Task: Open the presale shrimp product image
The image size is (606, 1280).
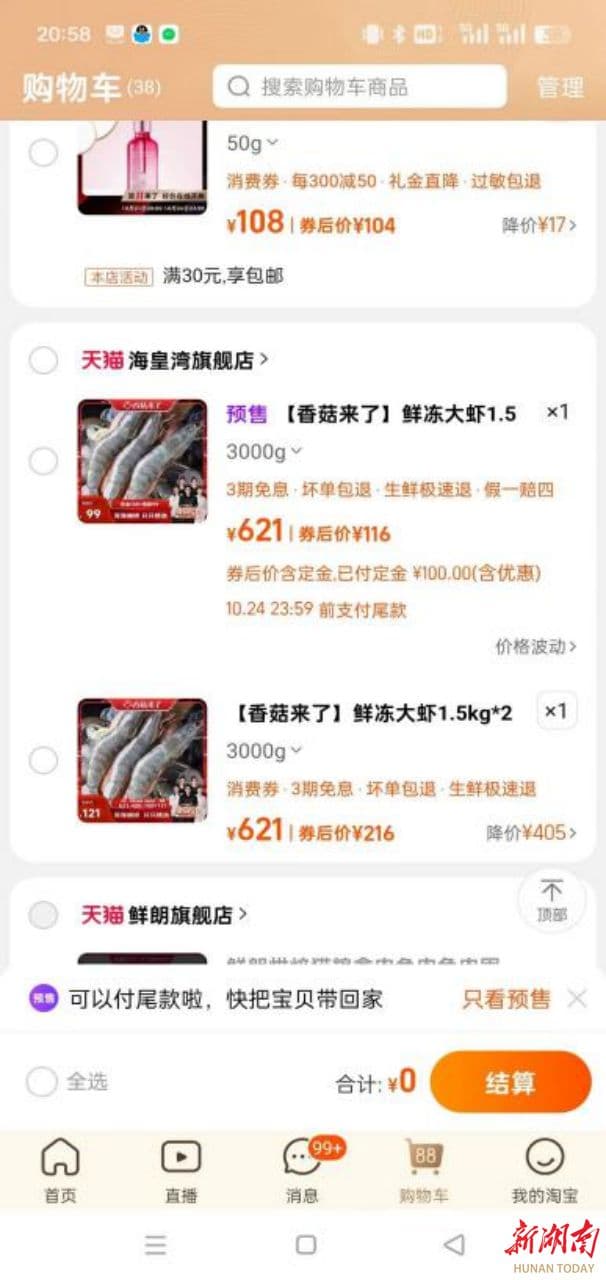Action: pos(142,461)
